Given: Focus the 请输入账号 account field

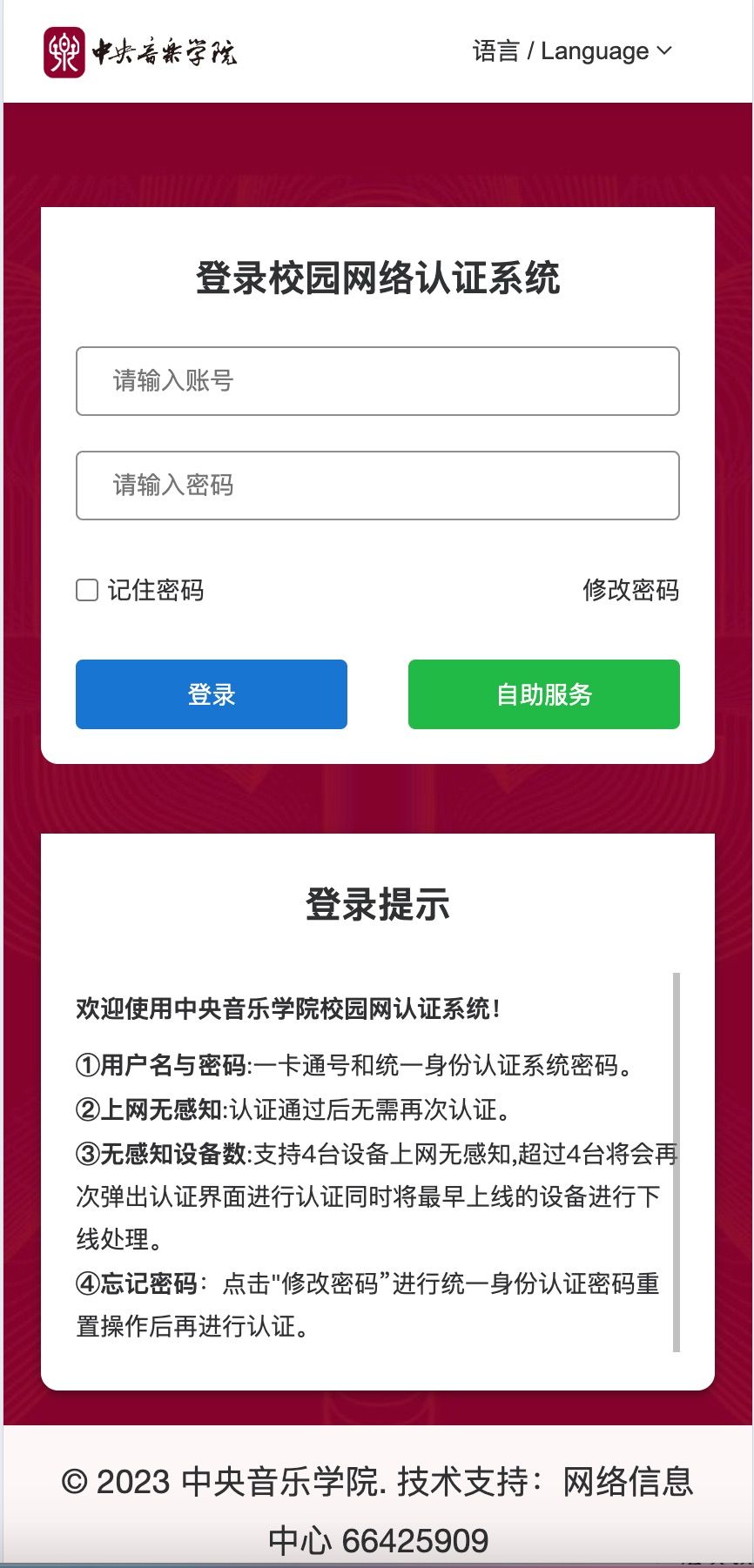Looking at the screenshot, I should point(377,381).
